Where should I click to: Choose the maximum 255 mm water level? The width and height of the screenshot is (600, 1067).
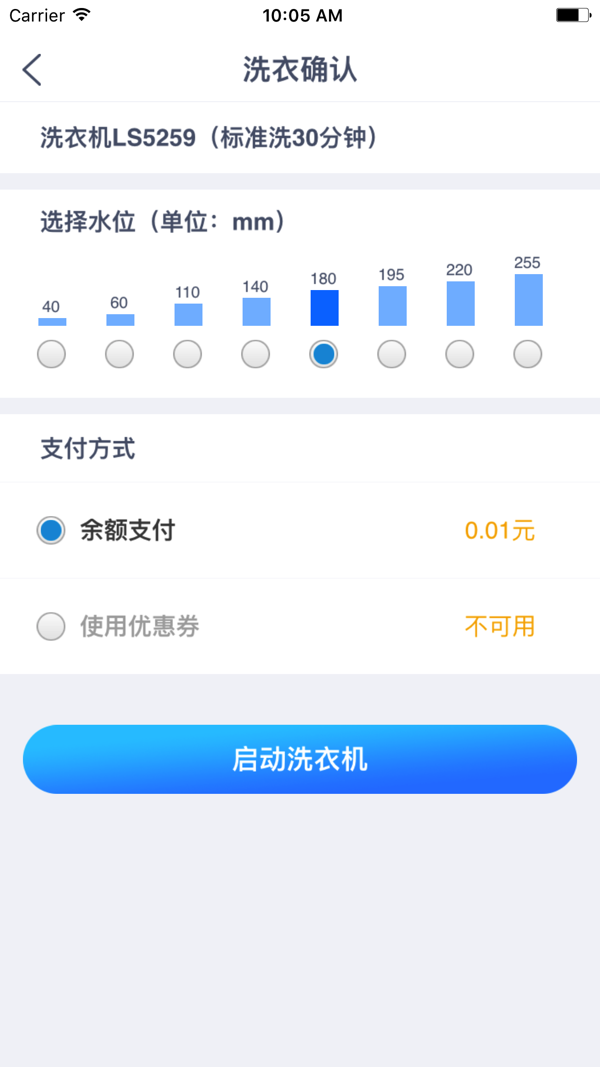point(527,354)
